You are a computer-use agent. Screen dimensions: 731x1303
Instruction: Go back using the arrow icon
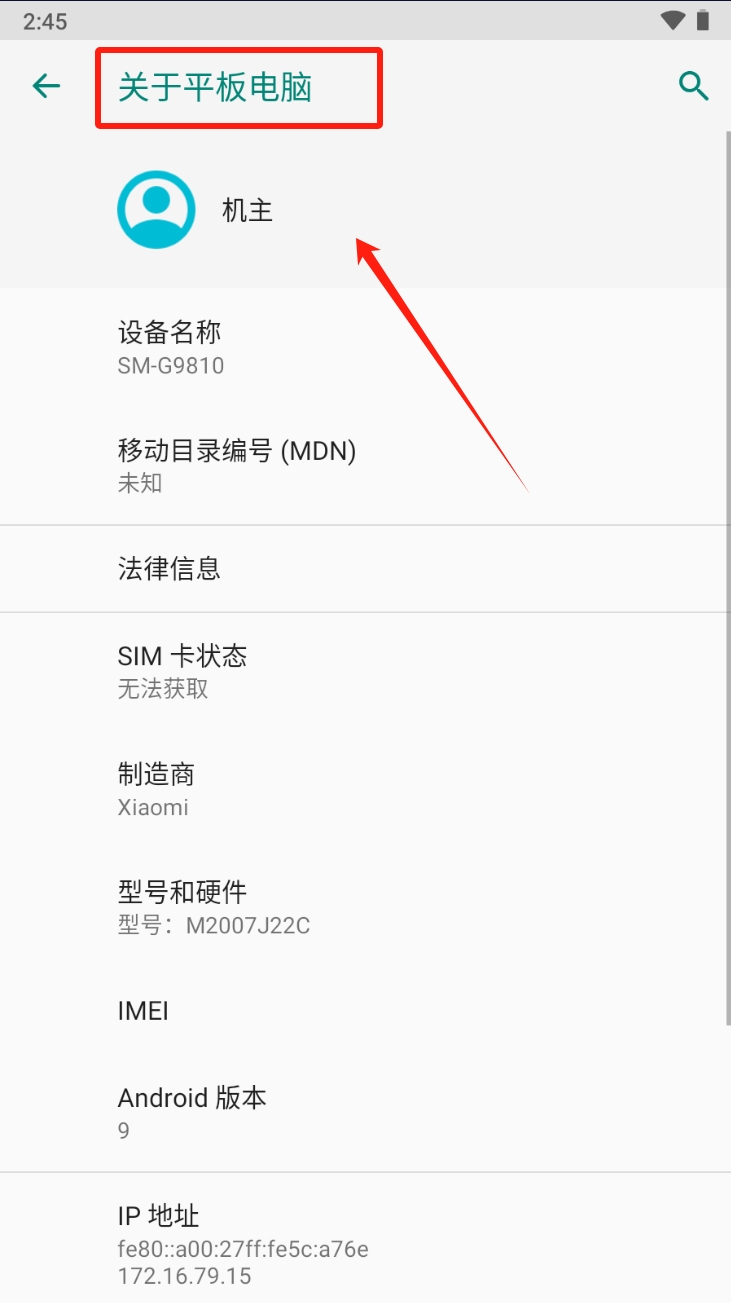pos(47,86)
